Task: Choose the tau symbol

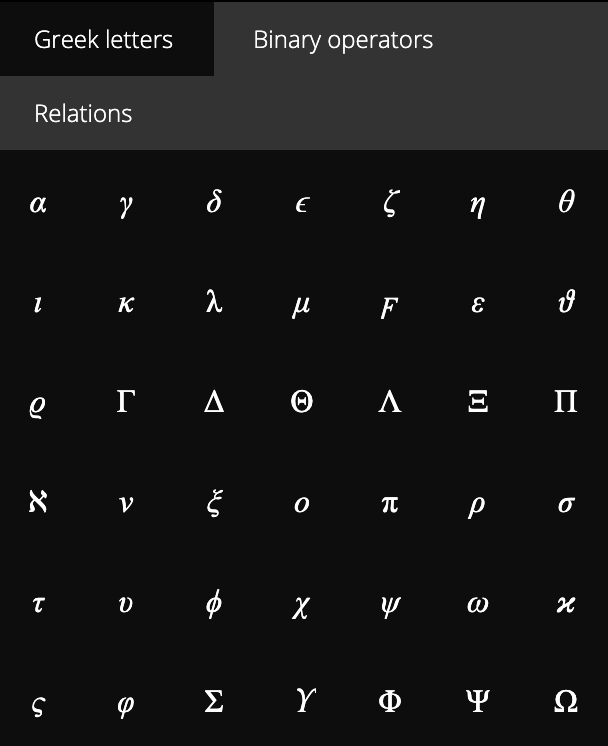Action: pyautogui.click(x=38, y=604)
